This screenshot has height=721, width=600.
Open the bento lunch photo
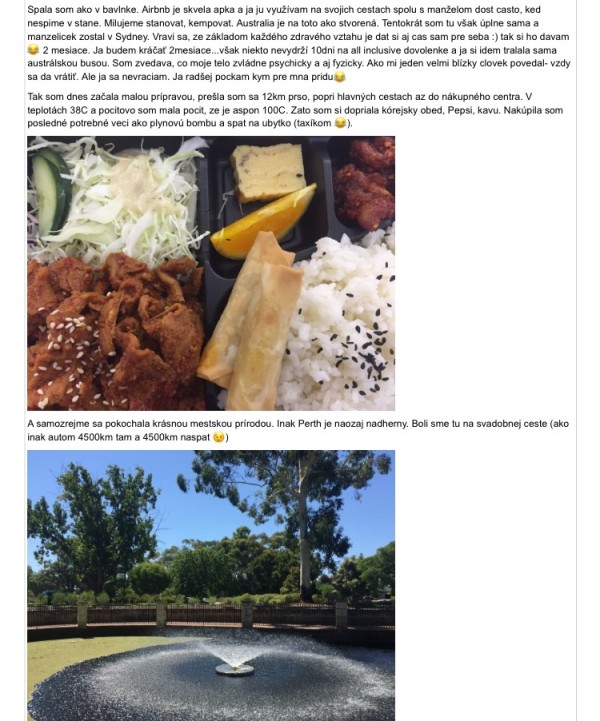click(211, 273)
